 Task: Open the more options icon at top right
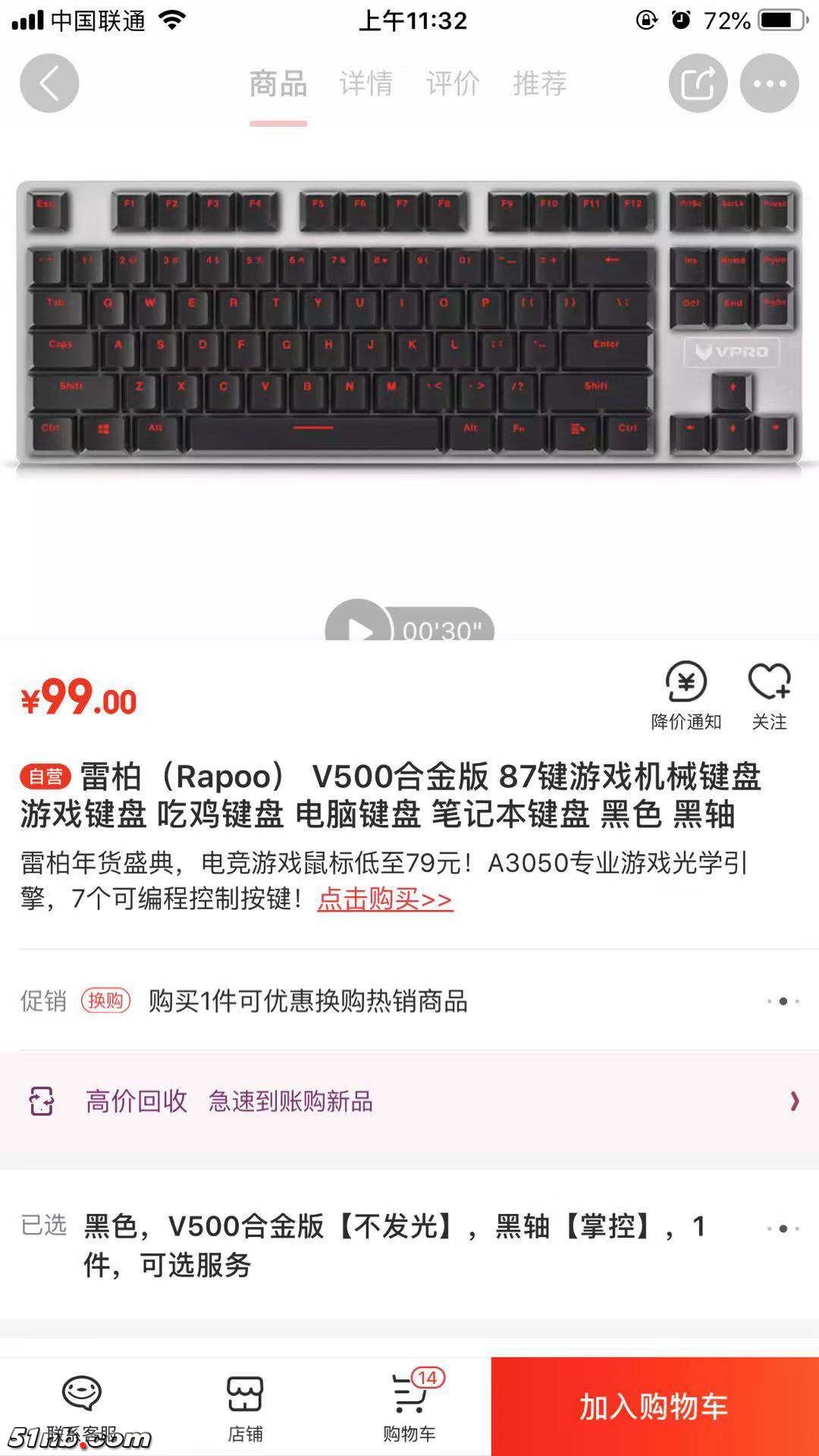click(769, 83)
